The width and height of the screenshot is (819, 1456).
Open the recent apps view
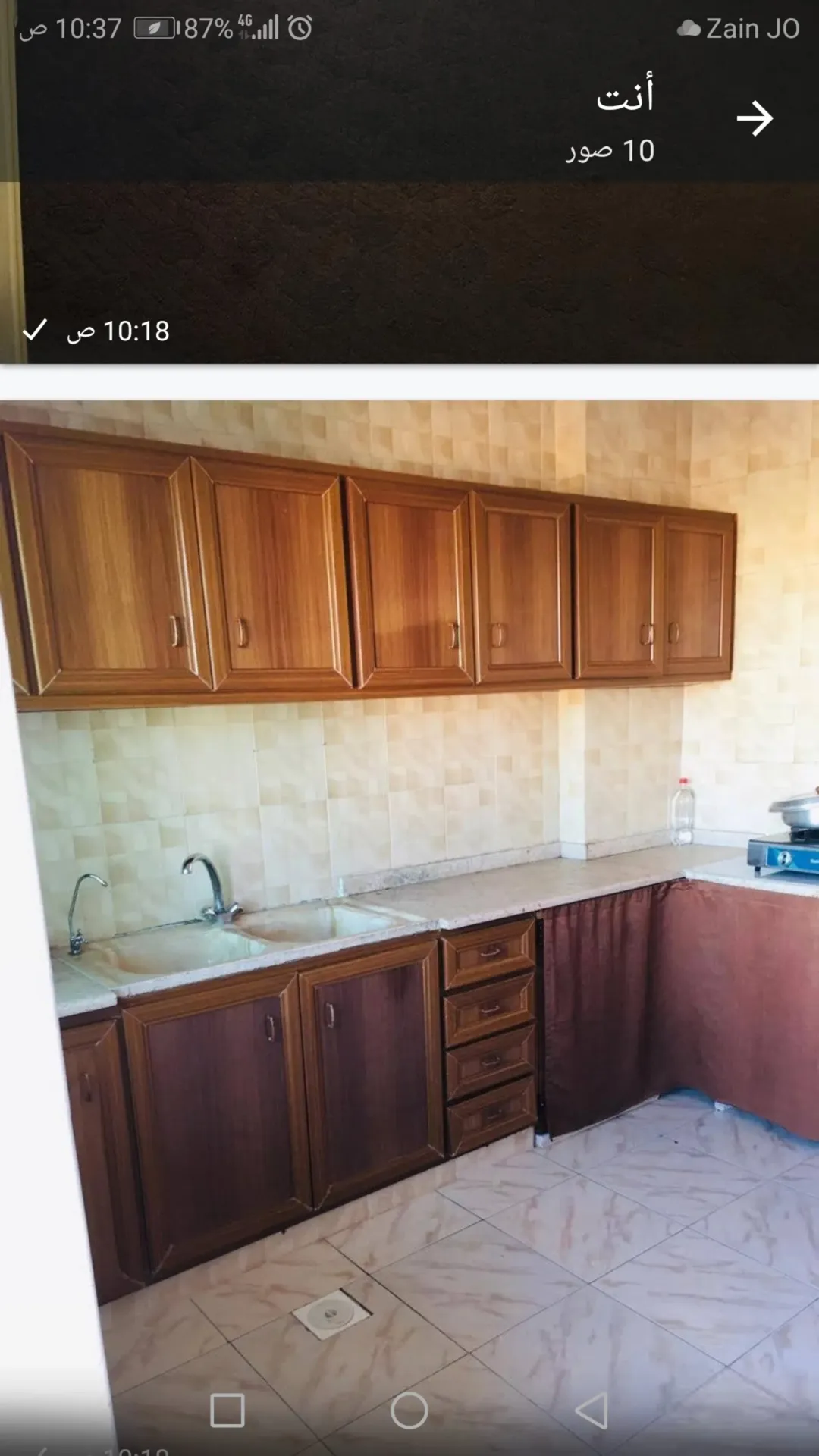pyautogui.click(x=227, y=1411)
